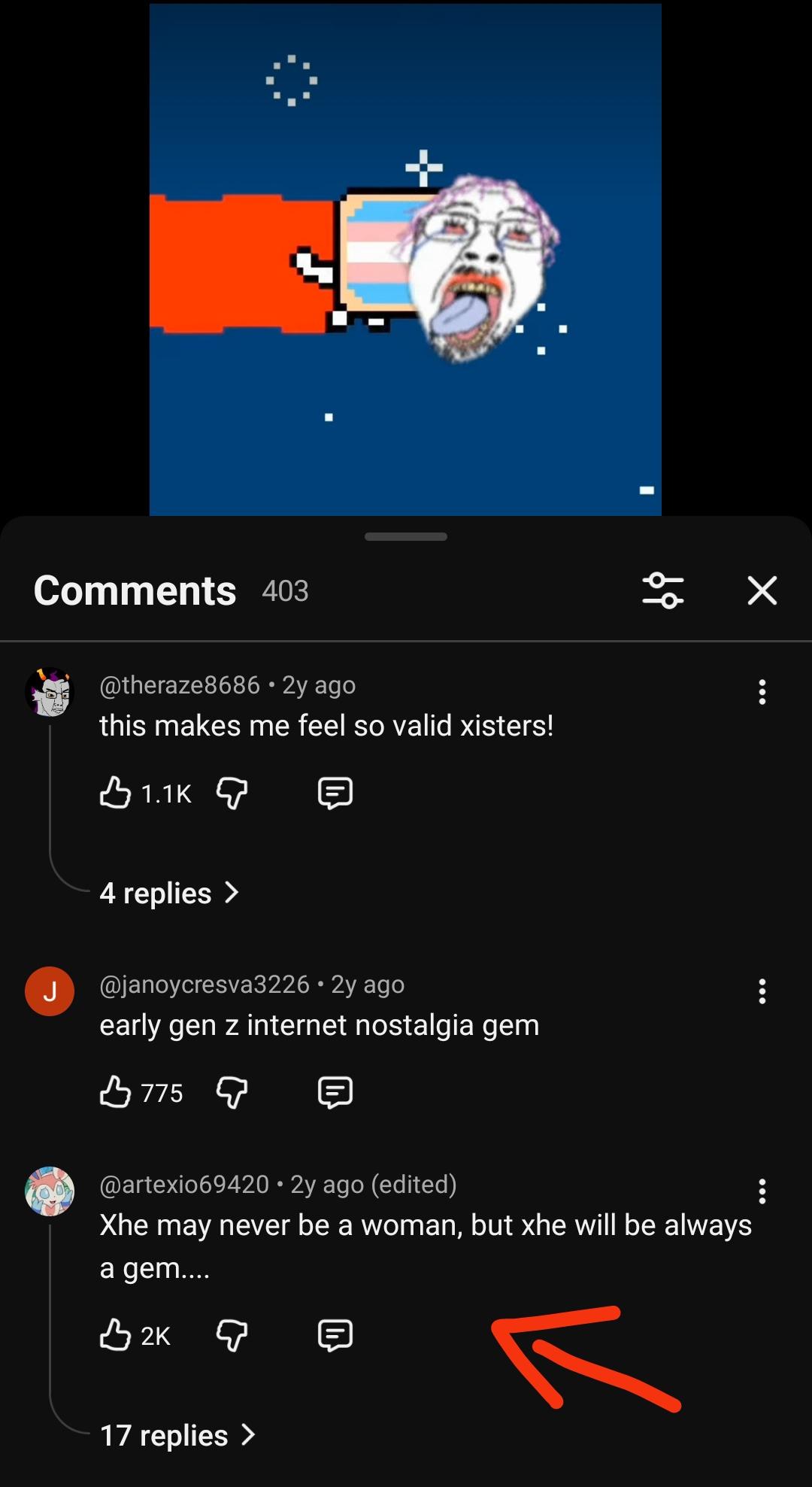The height and width of the screenshot is (1487, 812).
Task: Dislike the comment by @janoycresva3226
Action: [232, 1092]
